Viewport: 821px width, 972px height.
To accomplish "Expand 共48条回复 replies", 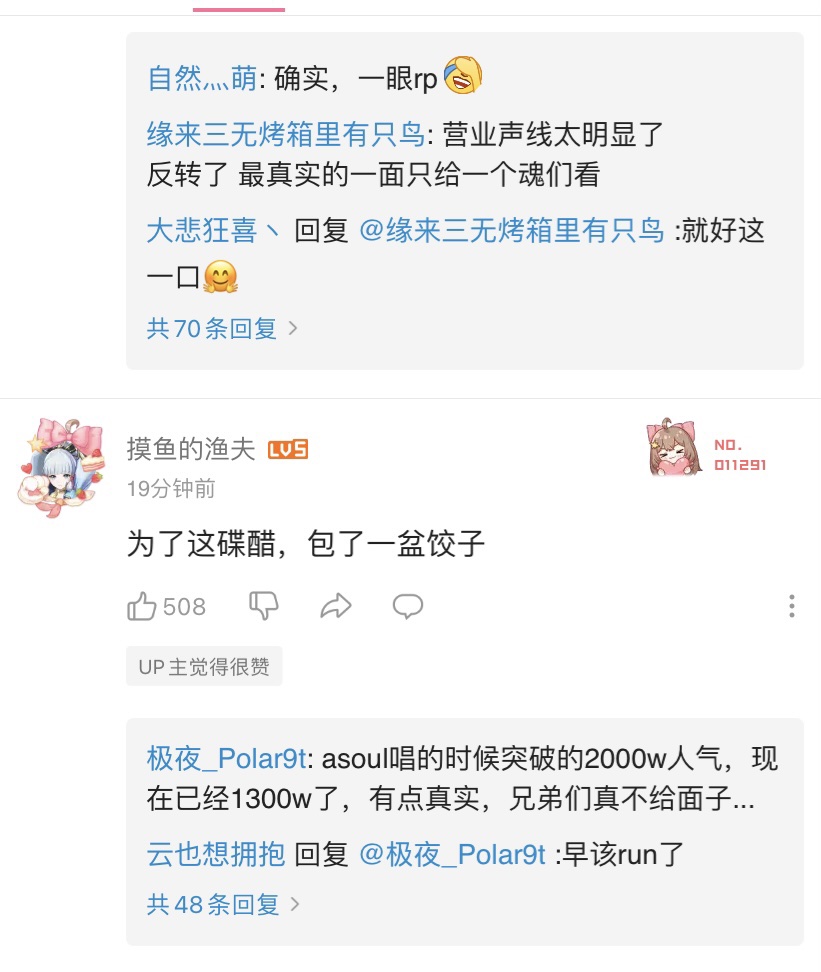I will click(x=222, y=905).
